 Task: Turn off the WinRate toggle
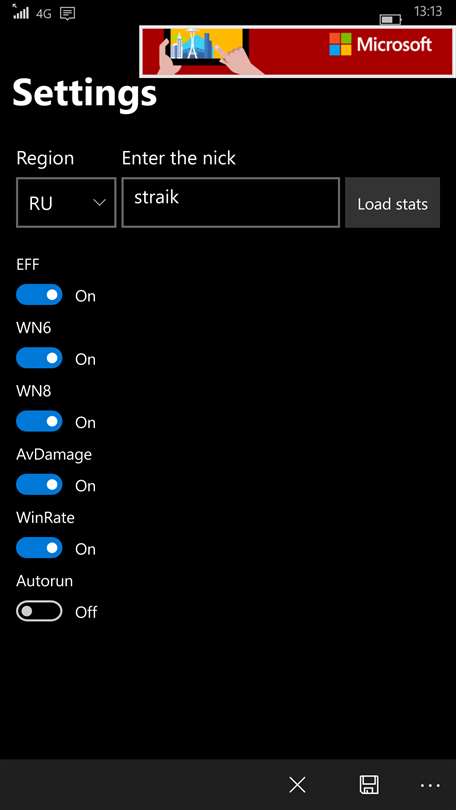click(39, 548)
